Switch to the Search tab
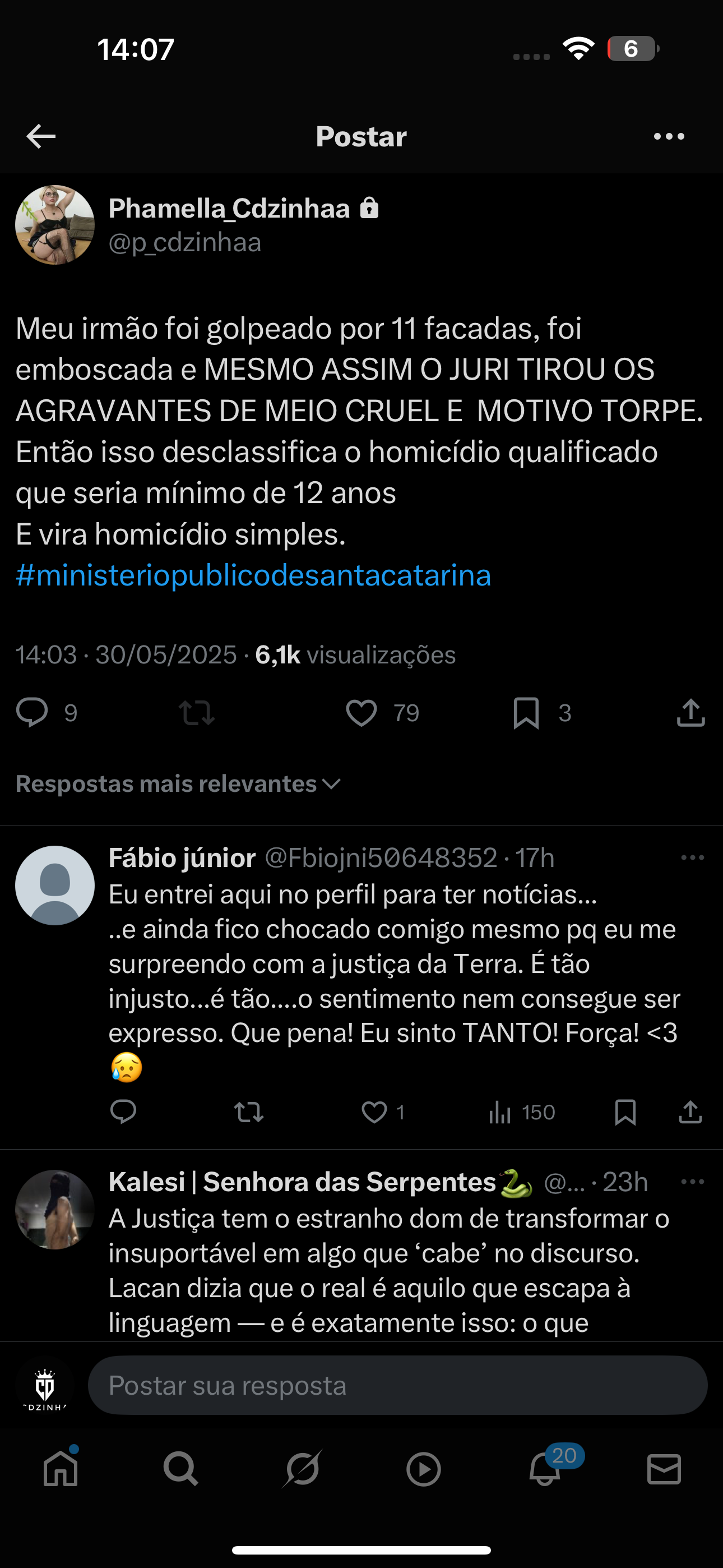Image resolution: width=723 pixels, height=1568 pixels. [x=180, y=1469]
